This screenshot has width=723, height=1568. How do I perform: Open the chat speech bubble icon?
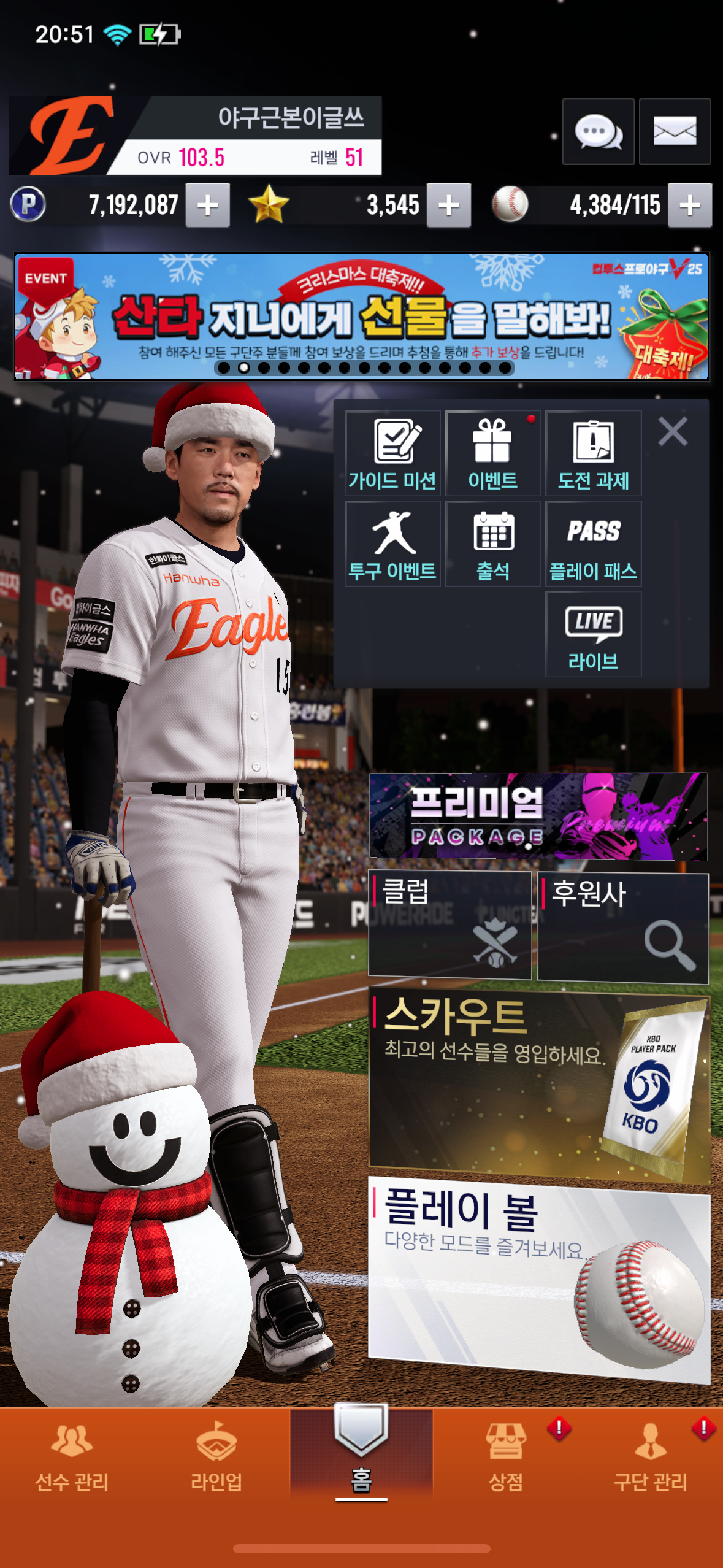(598, 131)
